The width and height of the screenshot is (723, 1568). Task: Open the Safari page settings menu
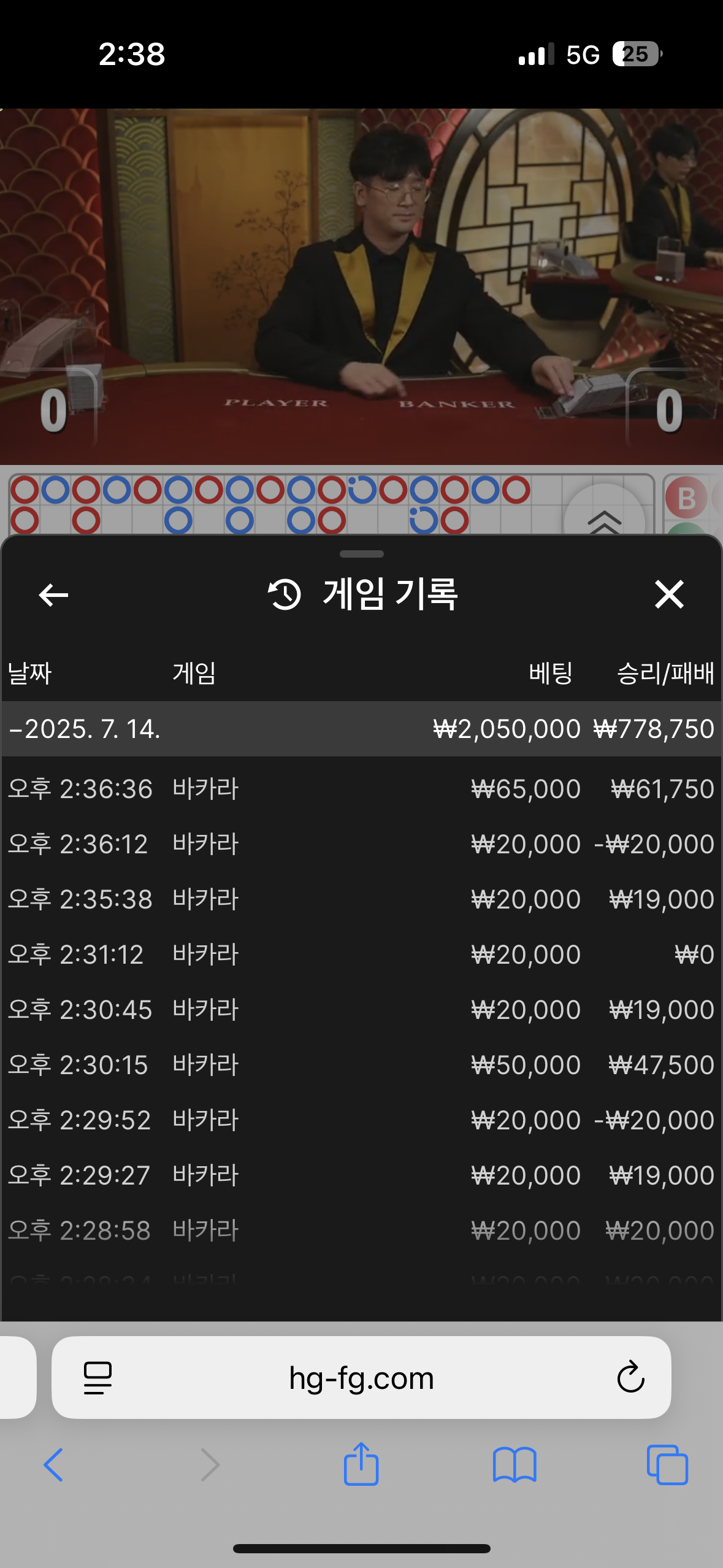[98, 1378]
